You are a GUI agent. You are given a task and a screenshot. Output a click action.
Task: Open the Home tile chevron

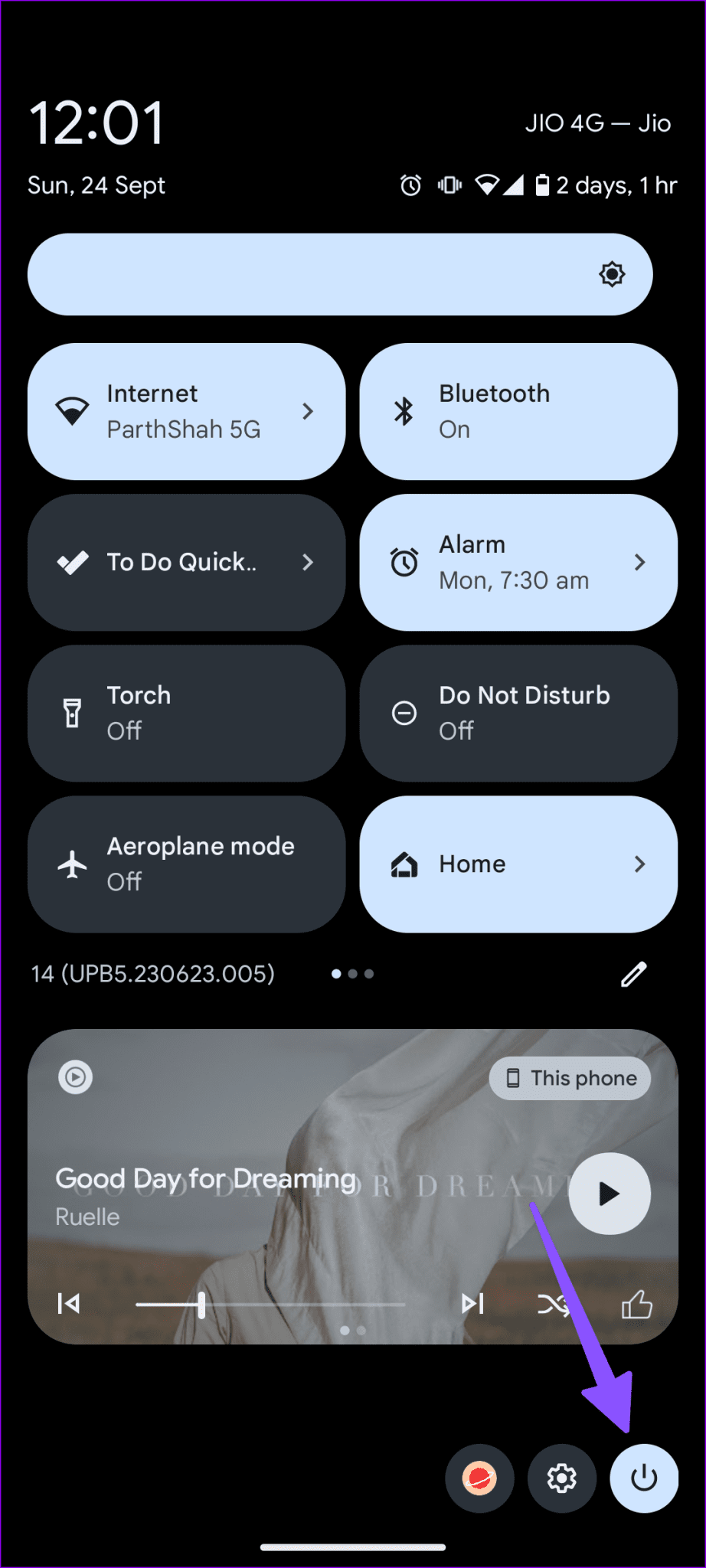[640, 864]
